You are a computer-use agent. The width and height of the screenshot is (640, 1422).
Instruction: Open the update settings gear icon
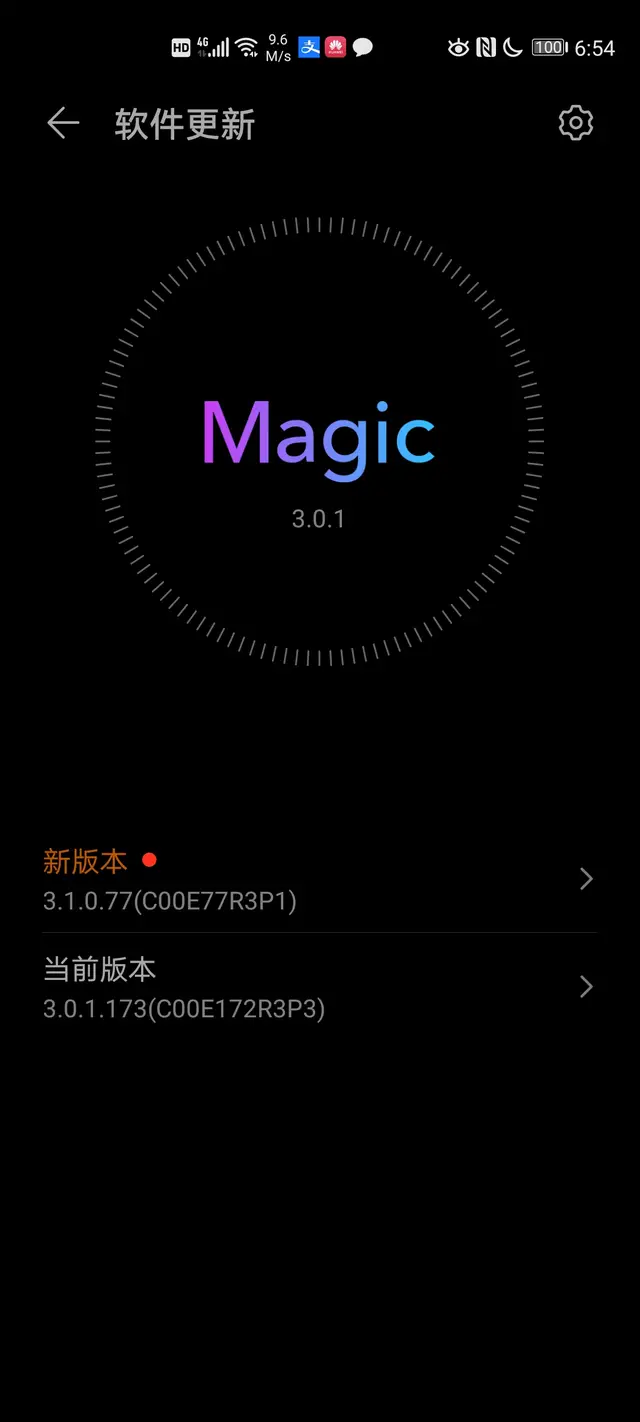pos(575,123)
